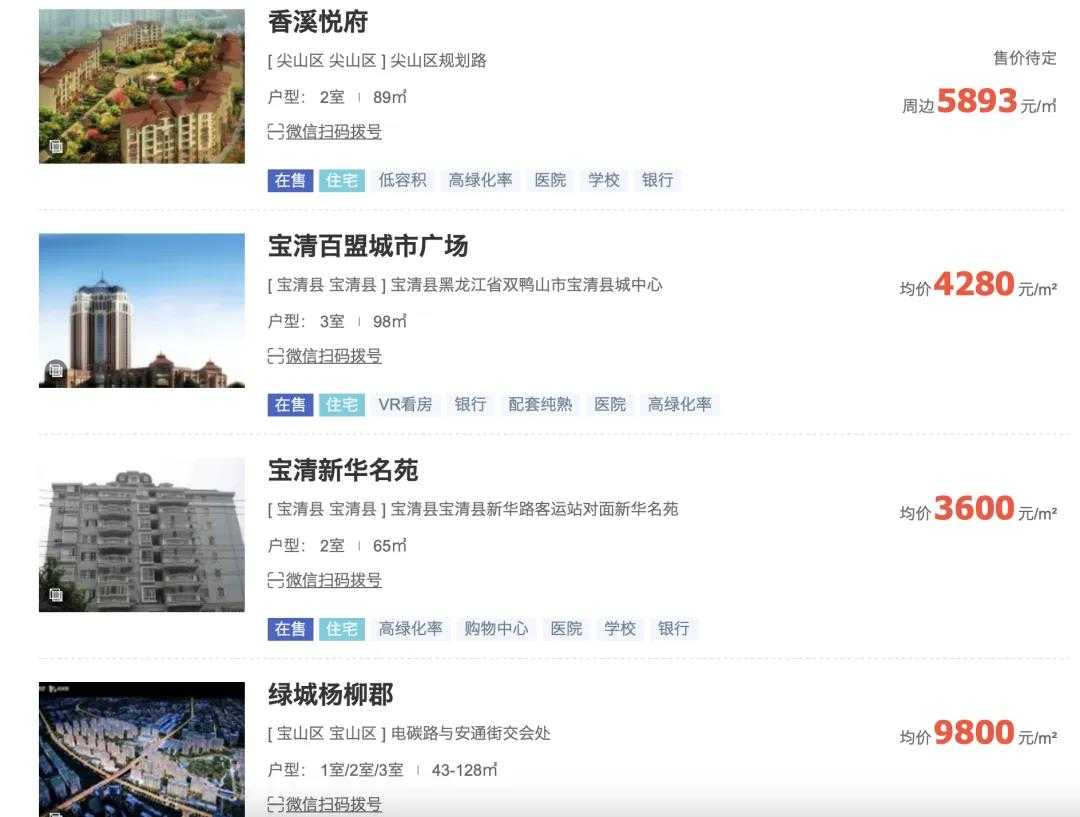Tap 微信扫码拨号 under 绿城杨柳郡

pyautogui.click(x=325, y=804)
